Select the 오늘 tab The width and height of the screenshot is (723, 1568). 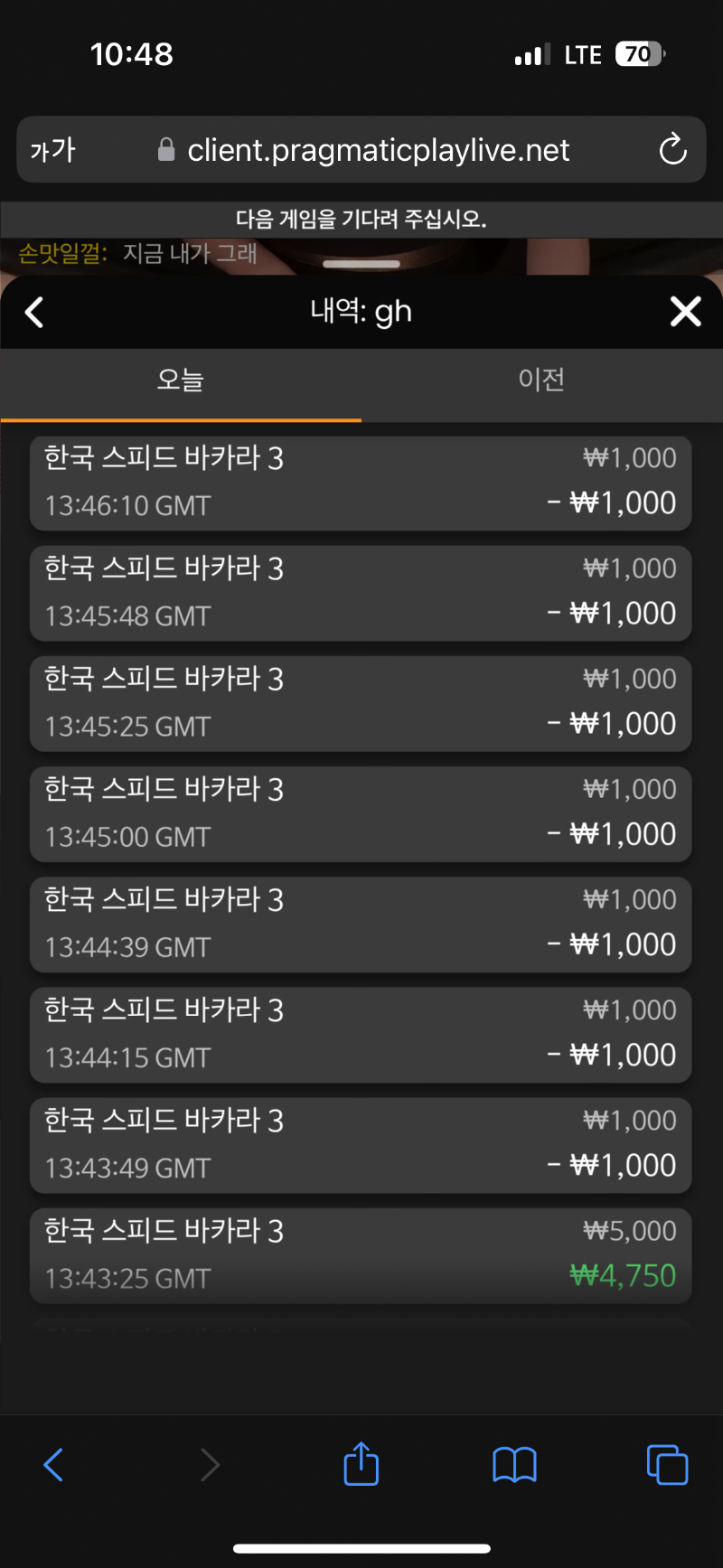click(x=181, y=380)
